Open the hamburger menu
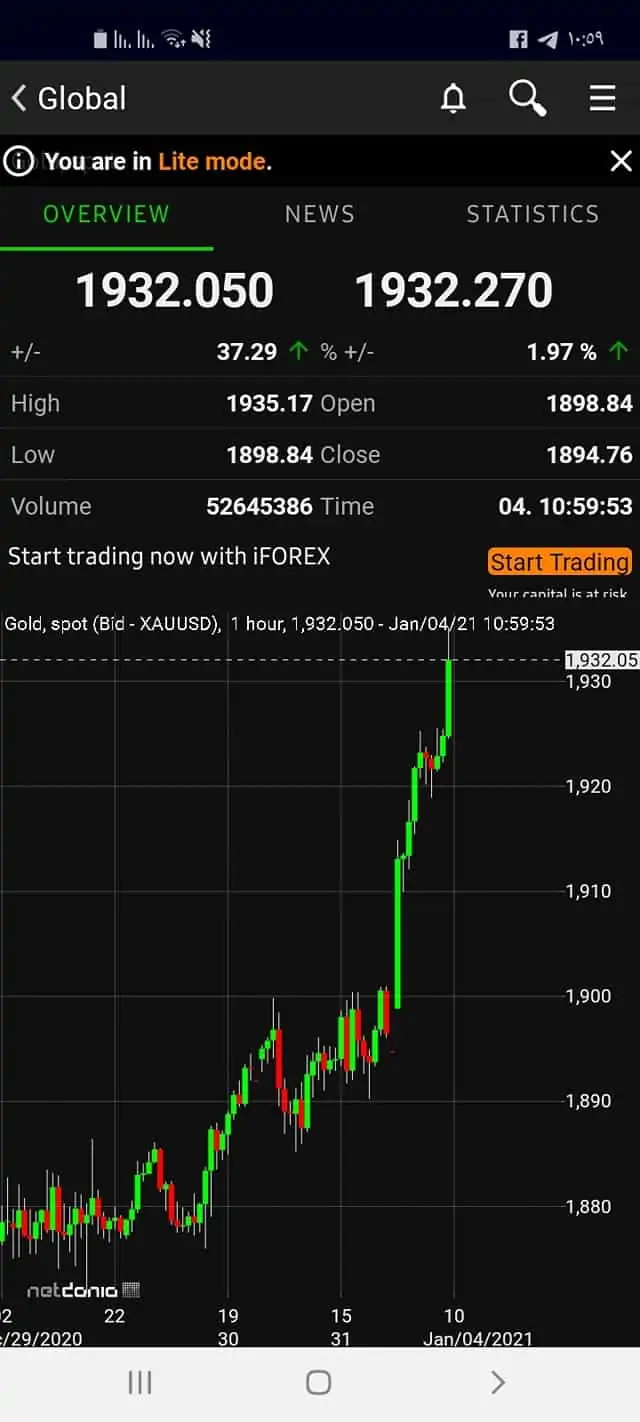The width and height of the screenshot is (640, 1422). tap(602, 98)
